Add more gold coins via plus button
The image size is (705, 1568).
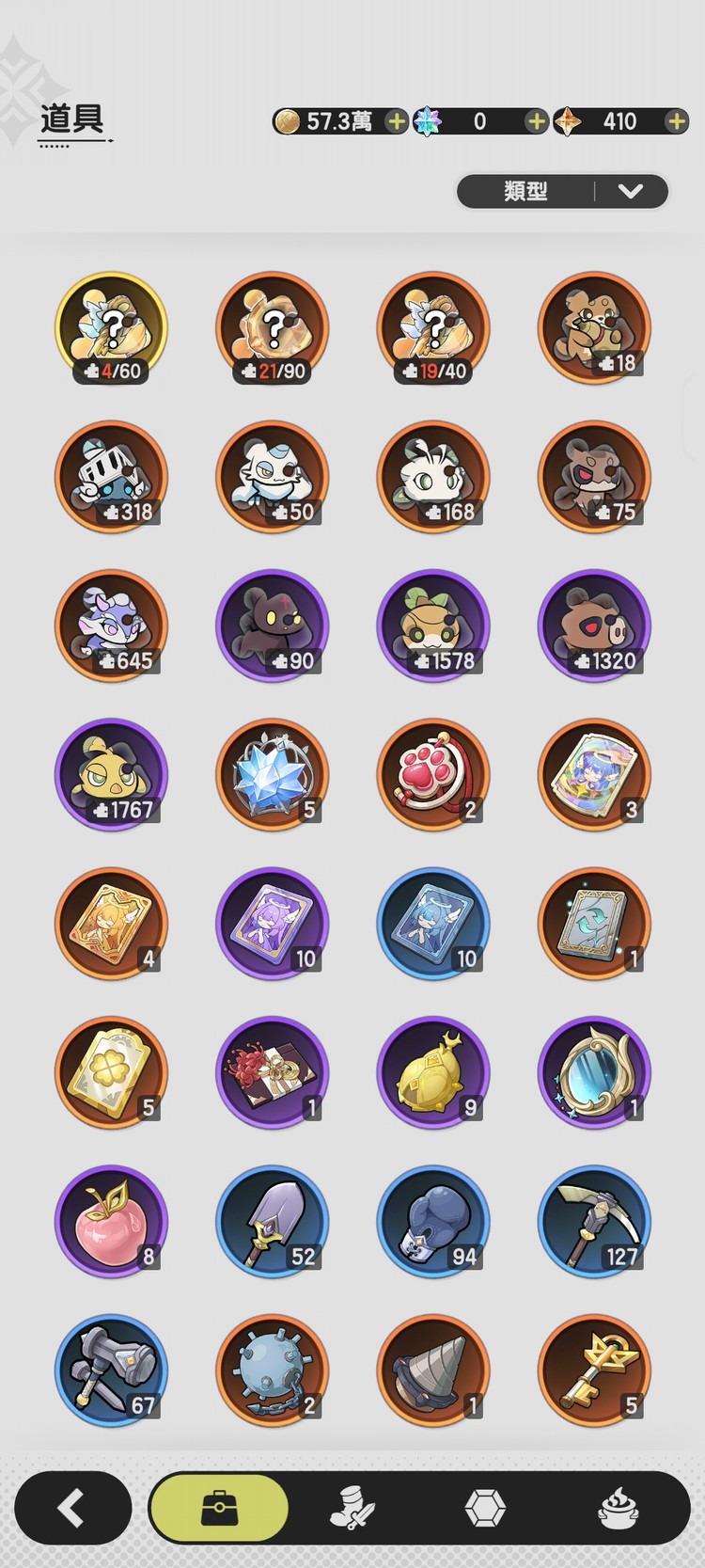point(397,121)
